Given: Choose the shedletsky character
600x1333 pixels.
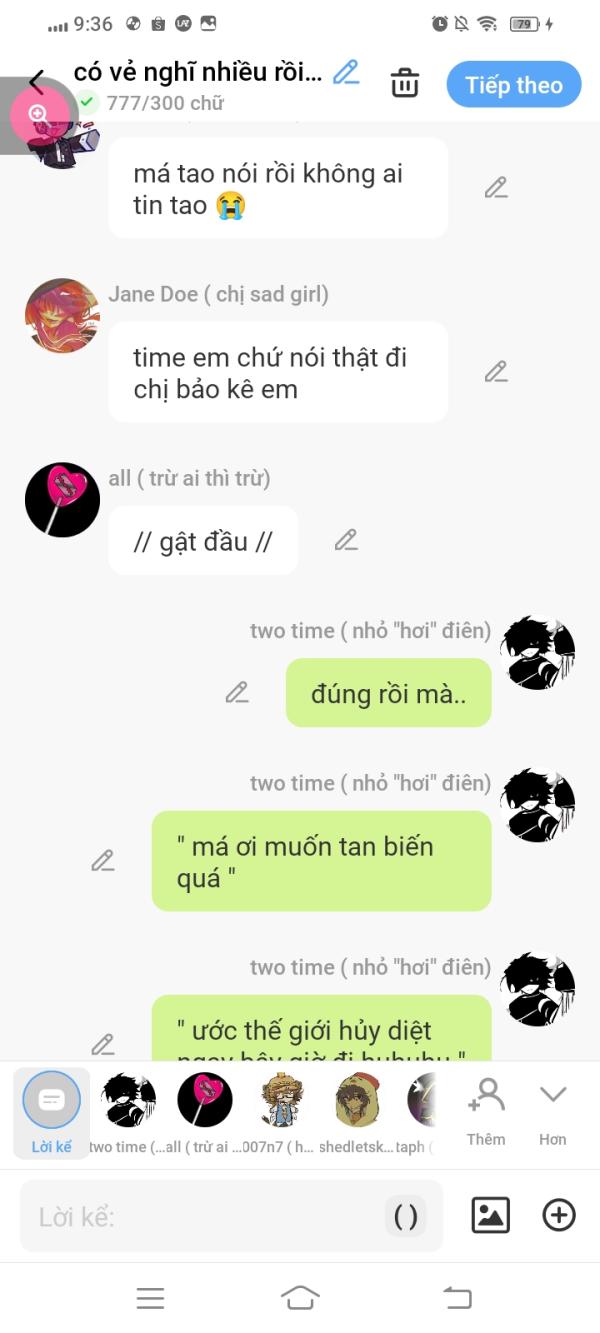Looking at the screenshot, I should pos(357,1101).
